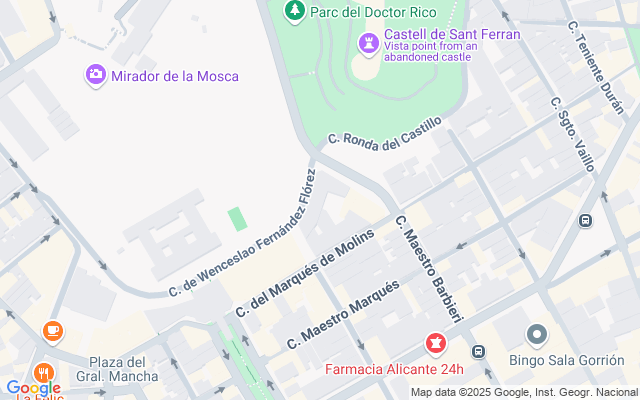Select the Bingo Sala Gorrión pin
Viewport: 640px width, 400px height.
click(536, 335)
